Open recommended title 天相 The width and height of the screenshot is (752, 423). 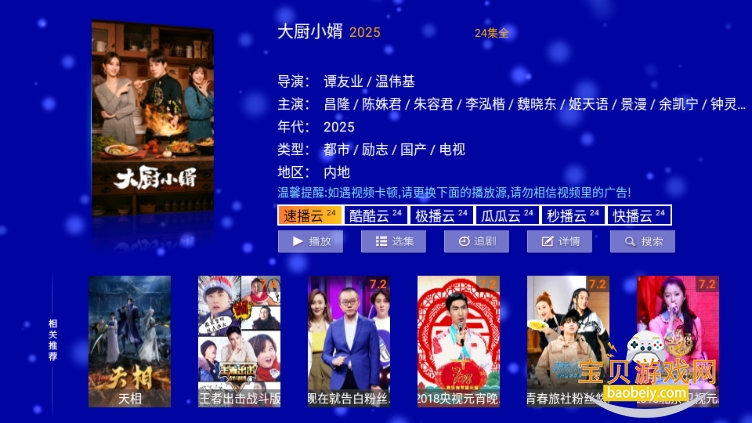click(129, 342)
